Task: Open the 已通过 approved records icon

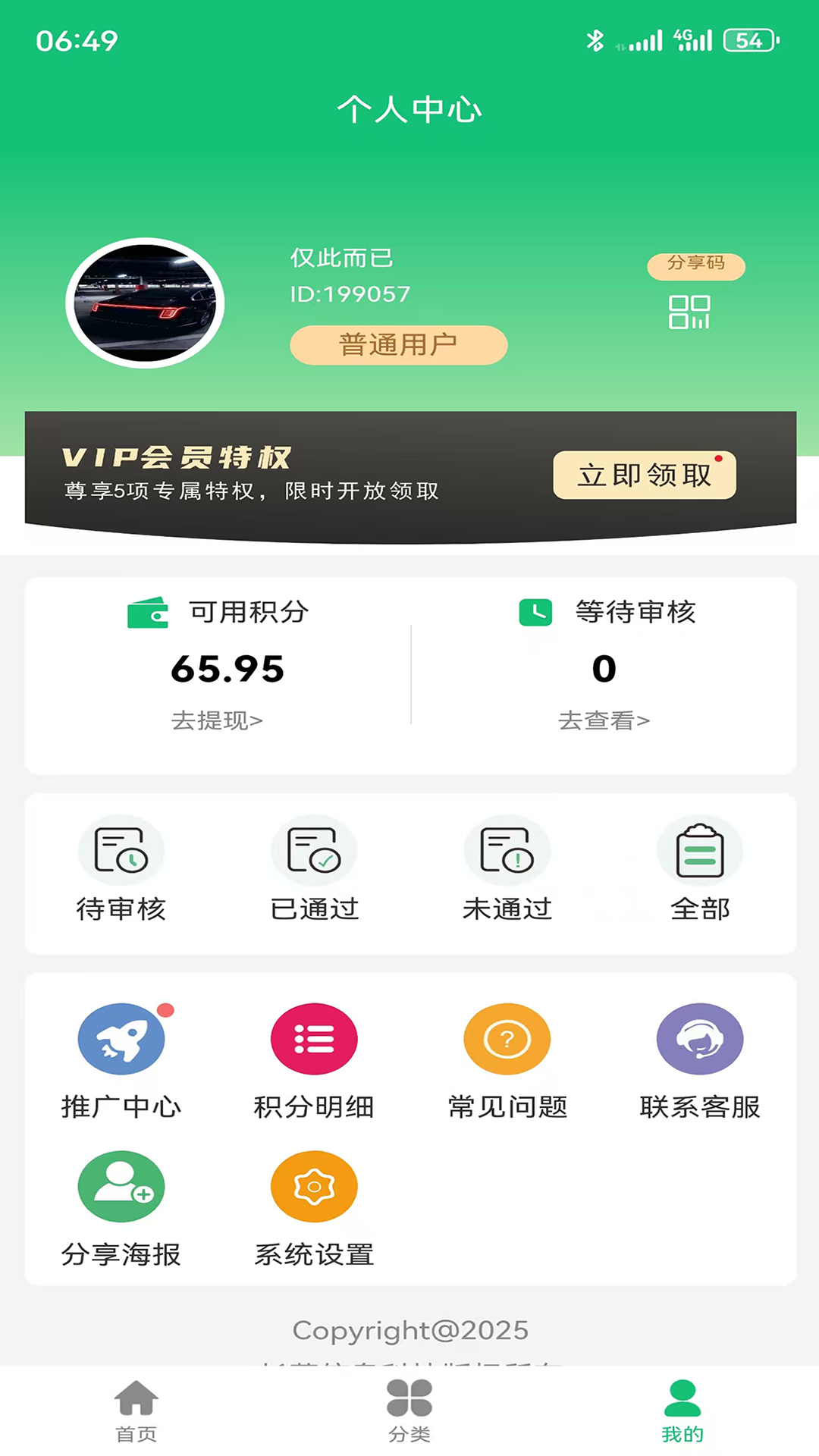Action: [314, 850]
